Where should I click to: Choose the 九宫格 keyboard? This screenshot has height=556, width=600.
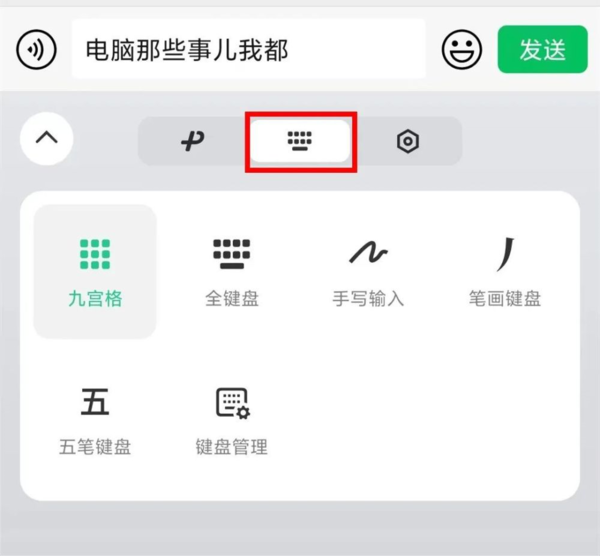95,271
